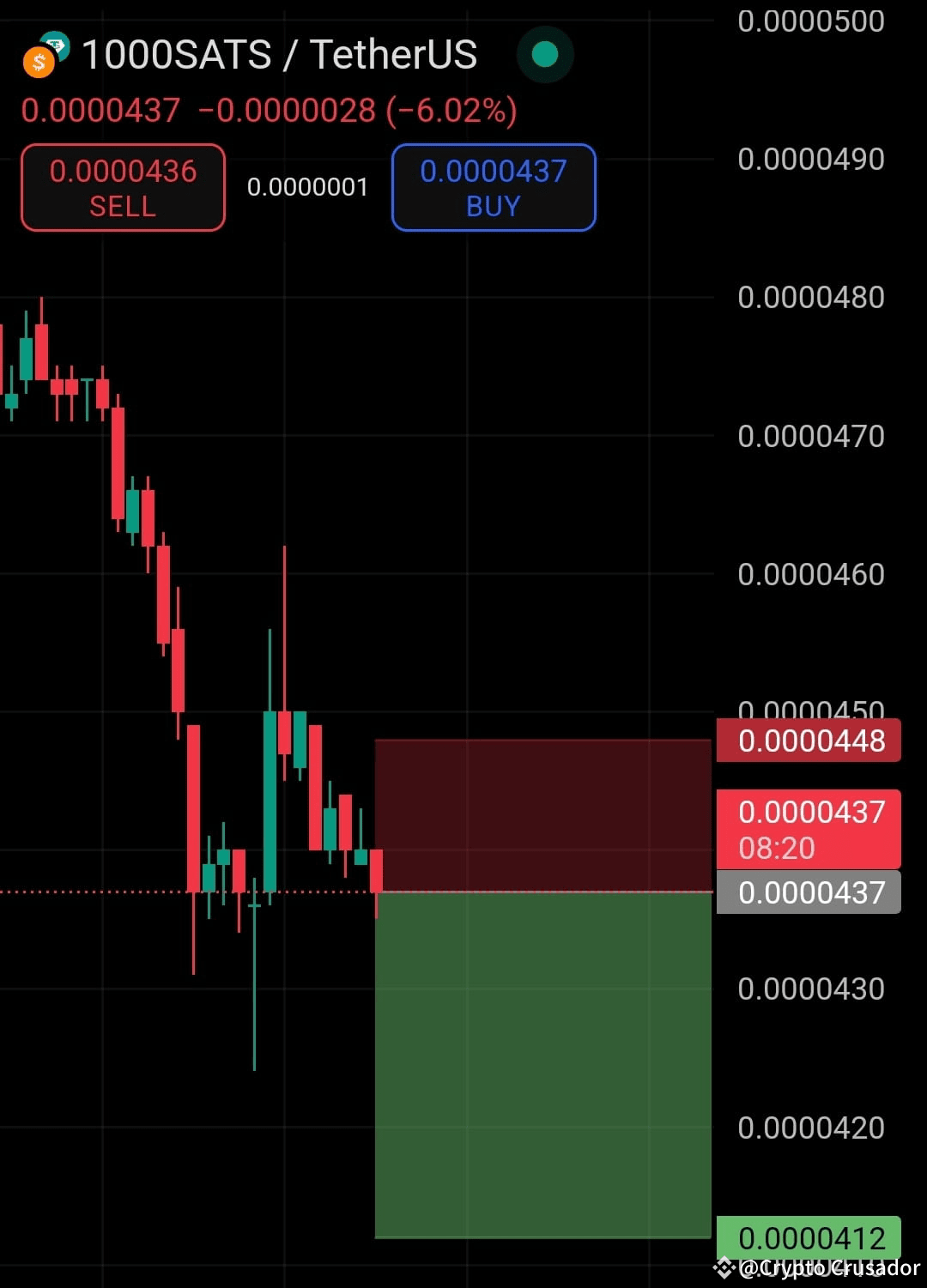Select the green 0.0000412 take-profit price label
This screenshot has width=927, height=1288.
pyautogui.click(x=812, y=1237)
